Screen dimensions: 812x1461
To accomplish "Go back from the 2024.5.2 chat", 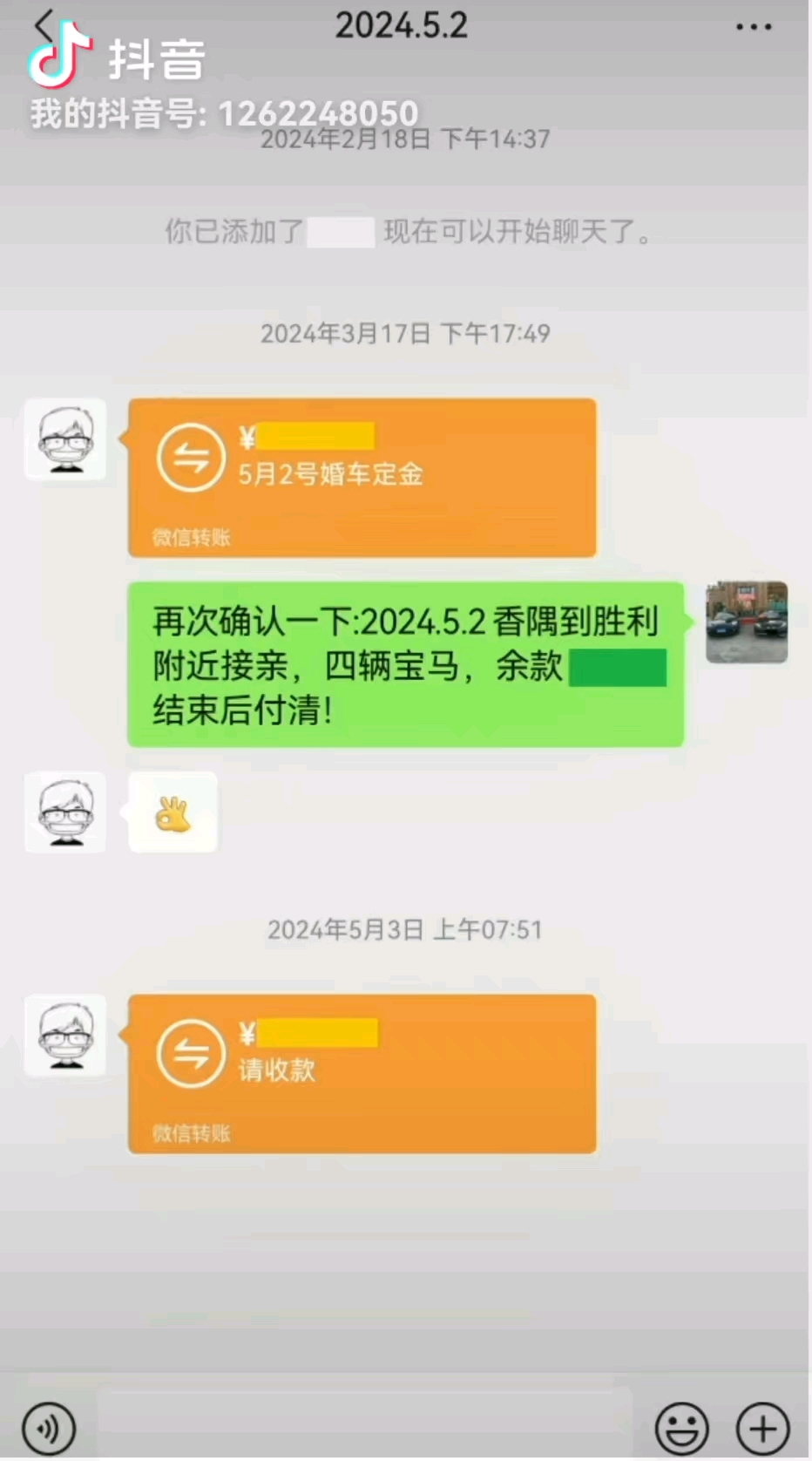I will (44, 24).
